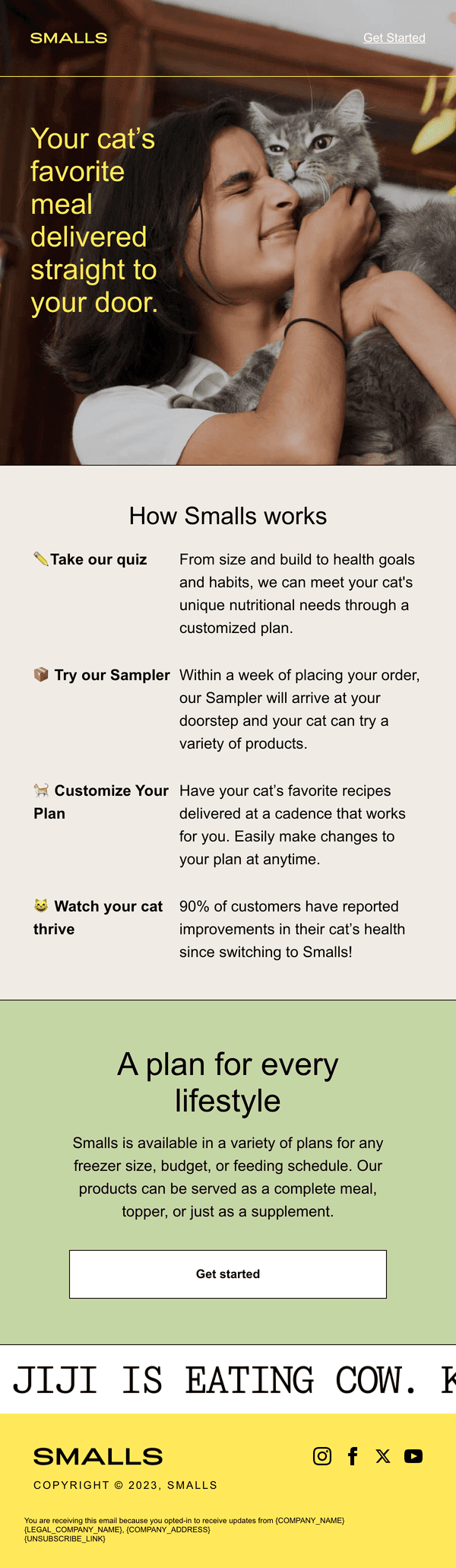This screenshot has height=1568, width=456.
Task: Open Smalls X profile
Action: click(383, 1456)
